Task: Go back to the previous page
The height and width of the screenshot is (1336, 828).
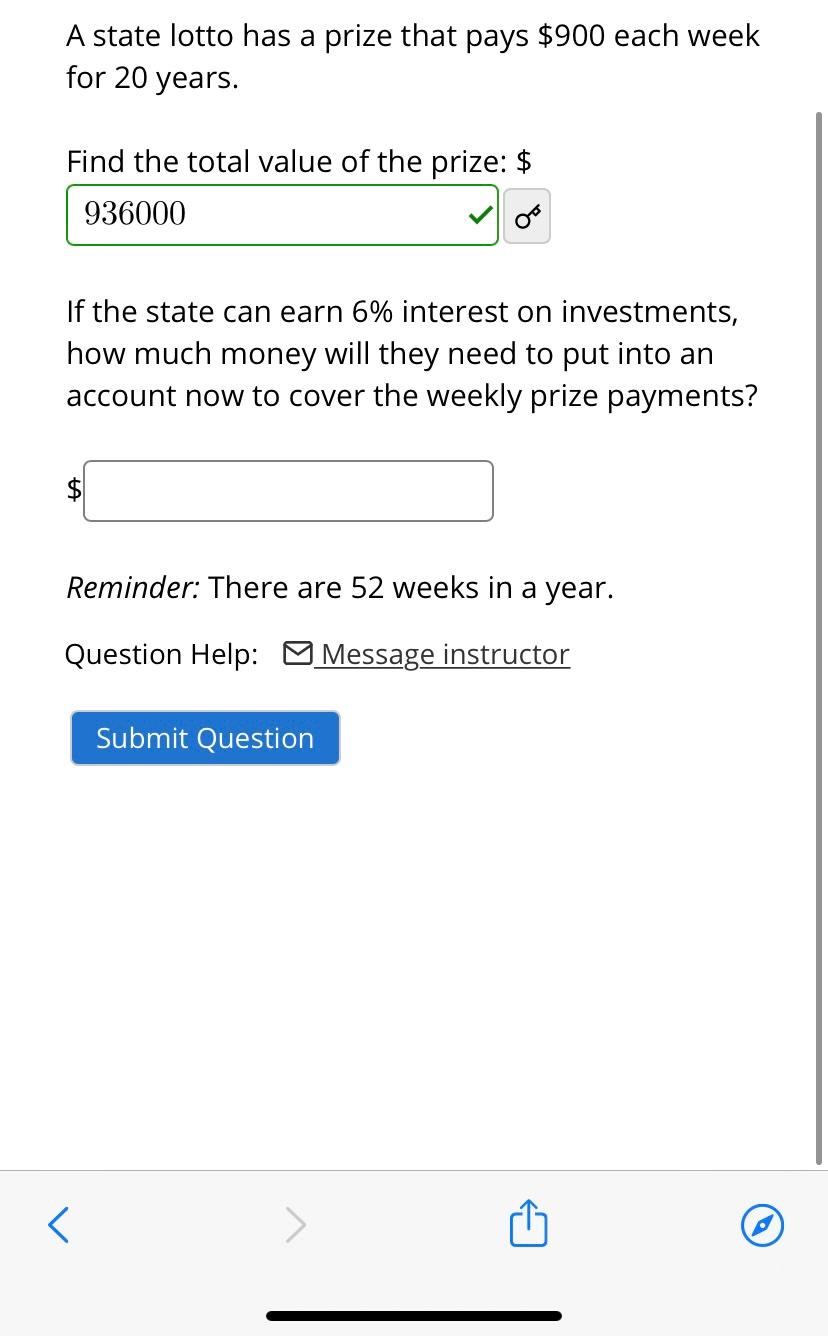Action: [x=59, y=1224]
